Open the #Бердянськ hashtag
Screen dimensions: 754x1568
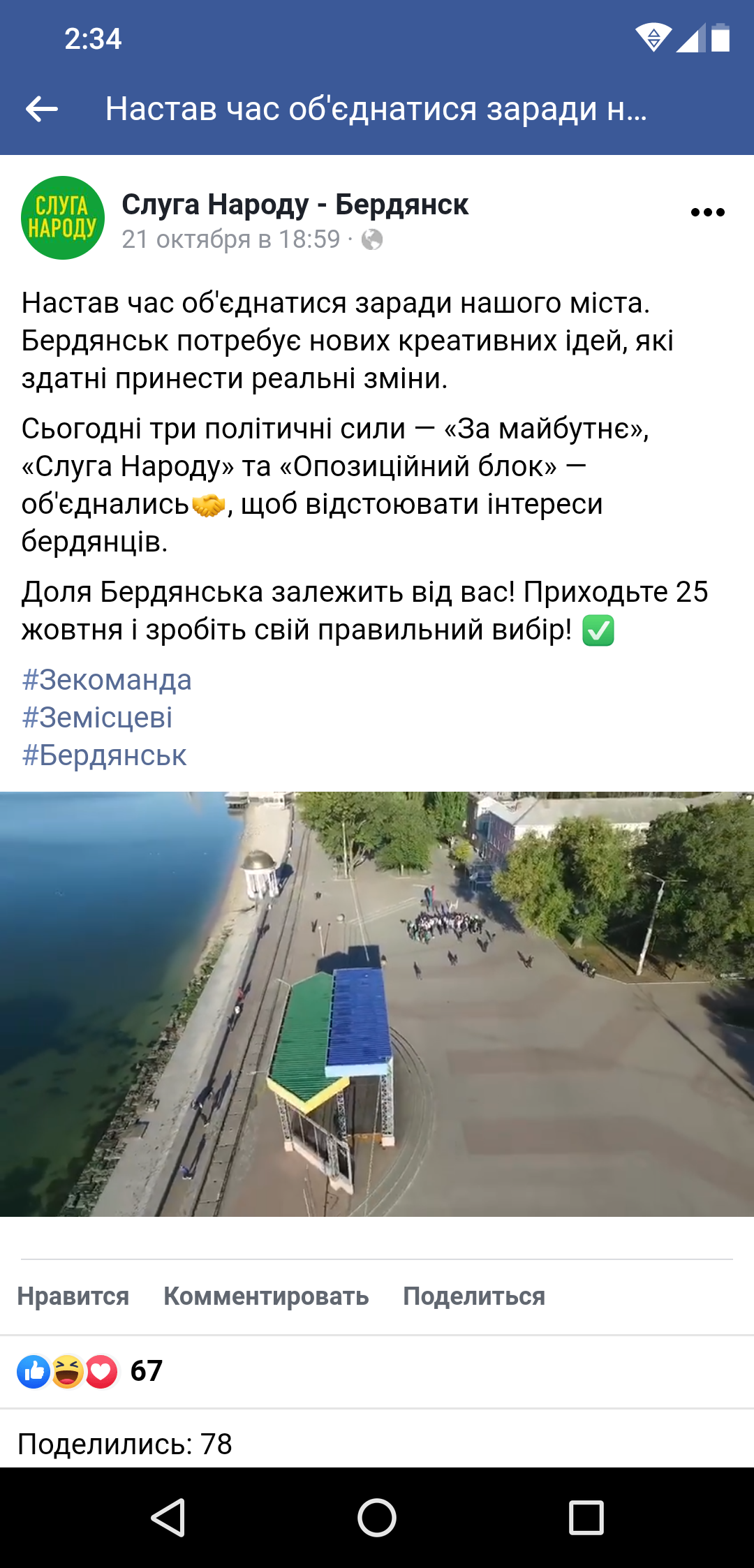pos(104,755)
